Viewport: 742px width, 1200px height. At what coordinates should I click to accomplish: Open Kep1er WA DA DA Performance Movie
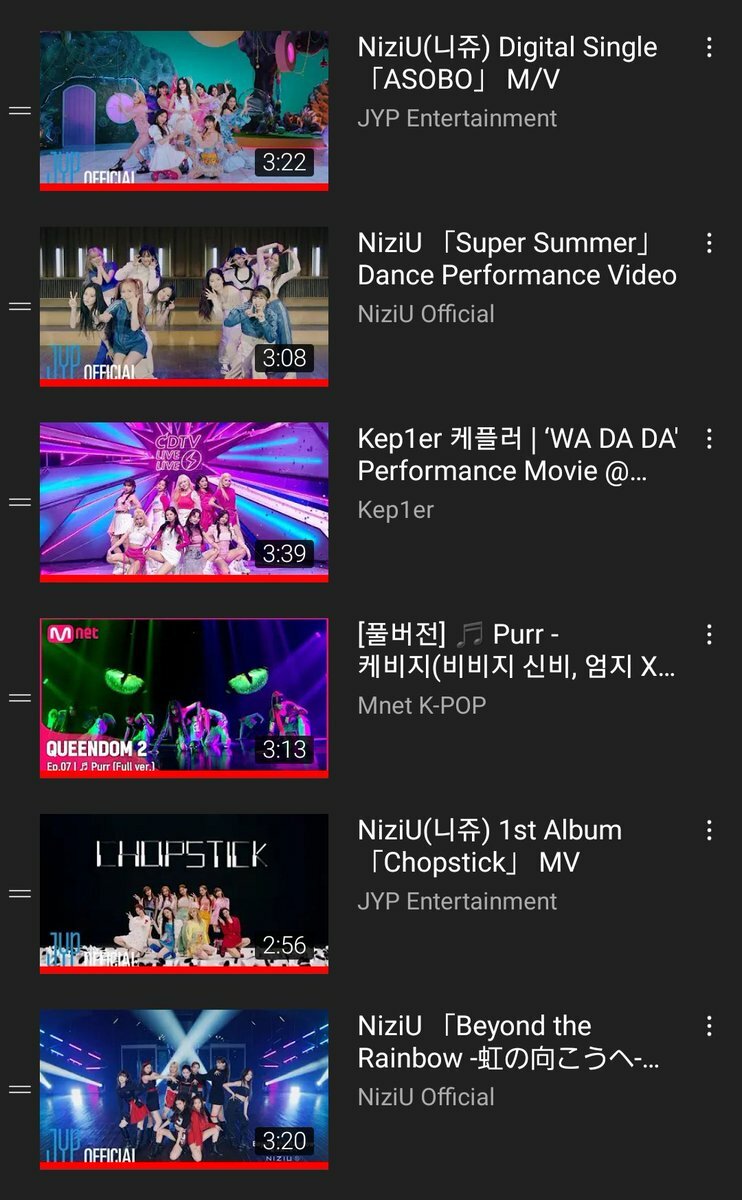(184, 501)
